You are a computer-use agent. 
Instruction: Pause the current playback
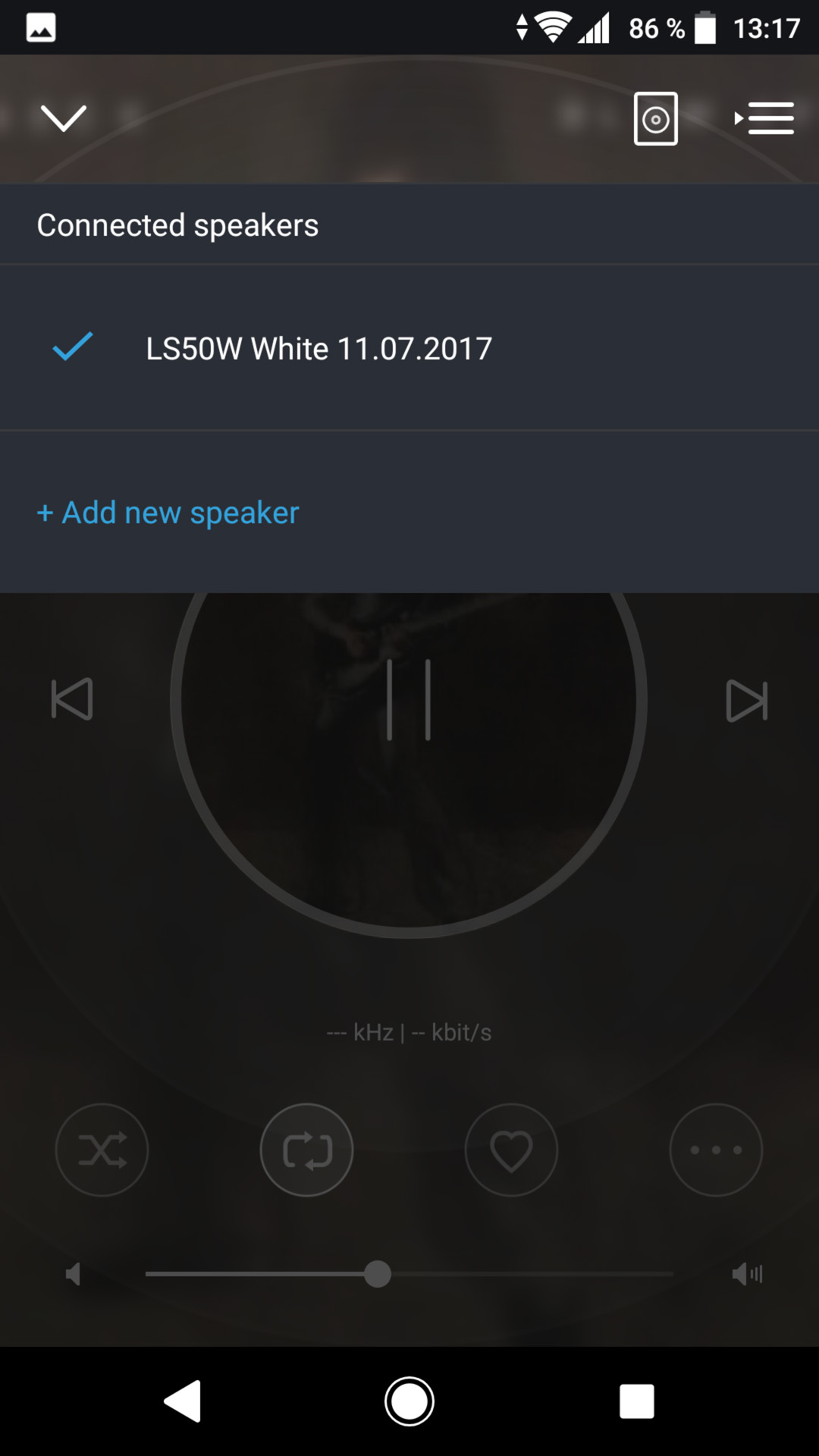[409, 699]
